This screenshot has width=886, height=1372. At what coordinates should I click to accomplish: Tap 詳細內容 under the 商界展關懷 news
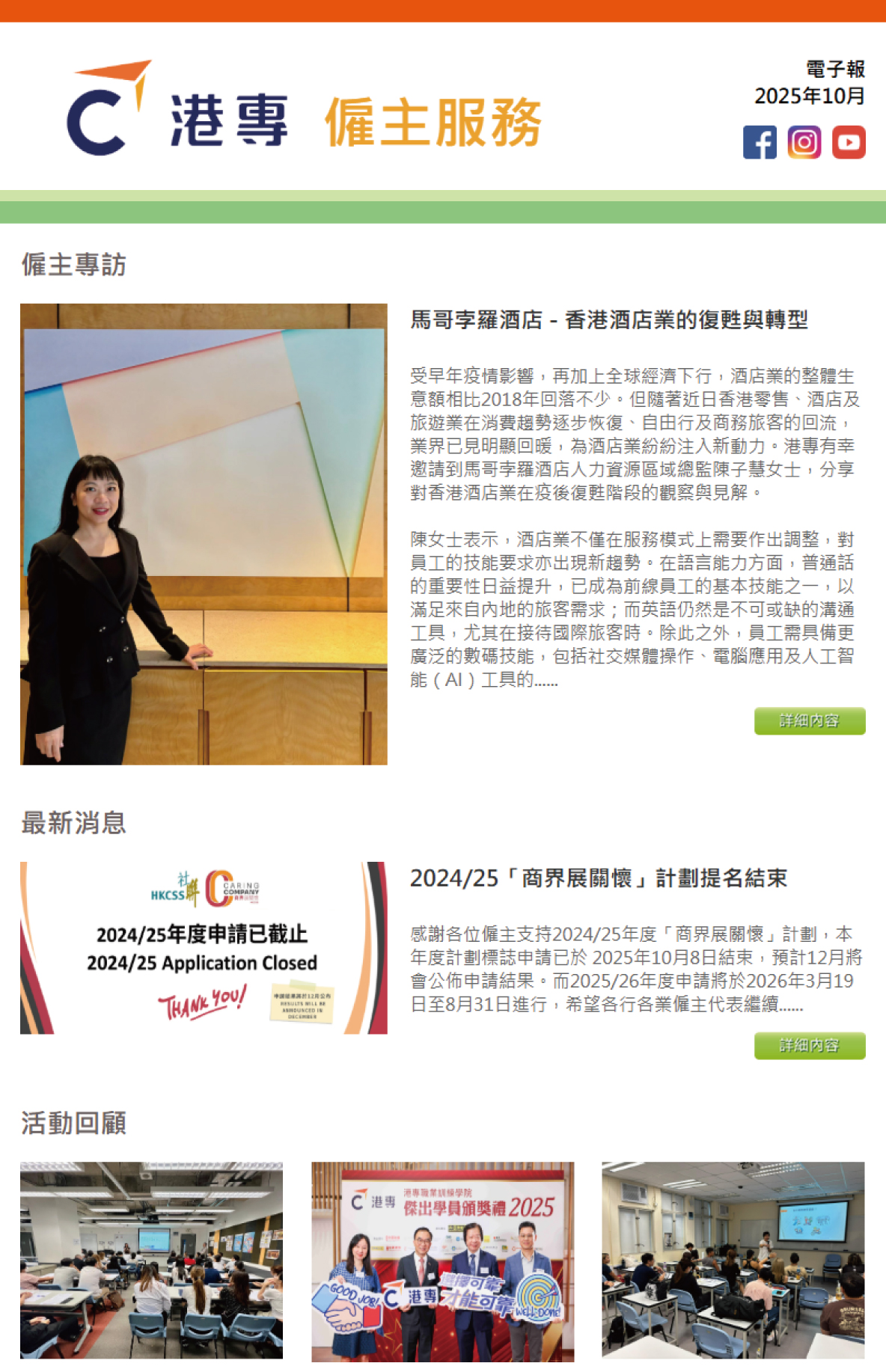coord(809,1045)
